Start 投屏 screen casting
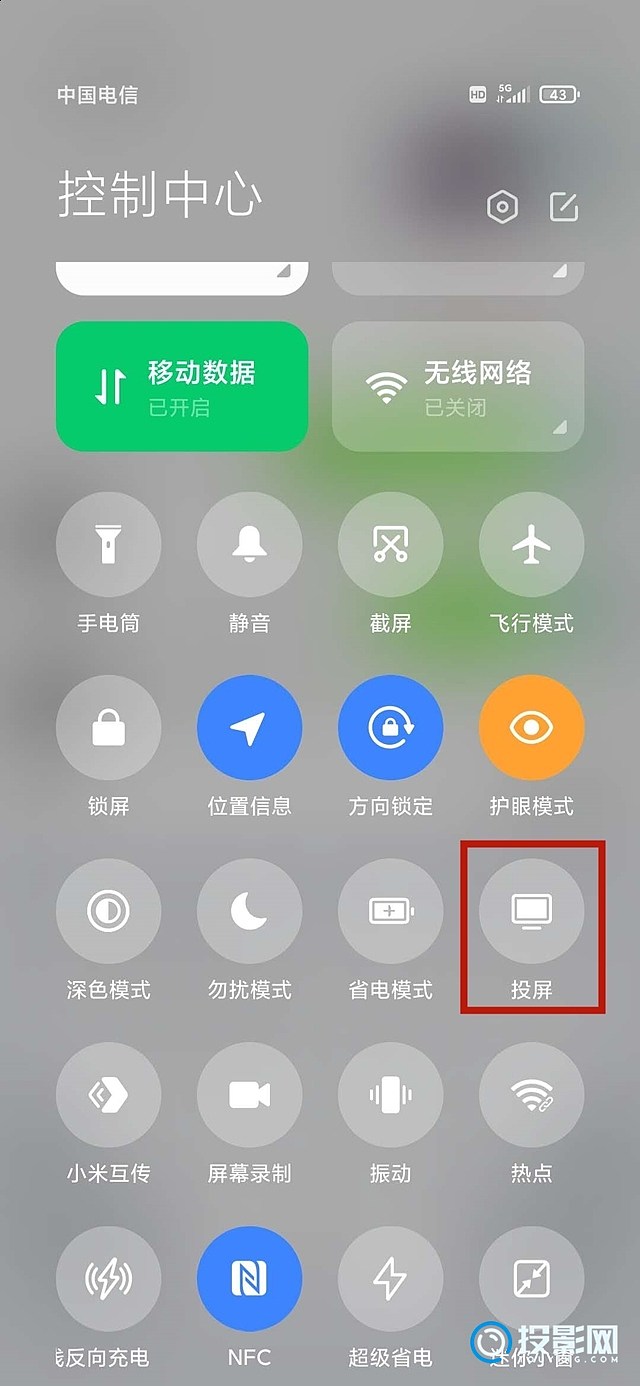Screen dimensions: 640x1386 531,911
